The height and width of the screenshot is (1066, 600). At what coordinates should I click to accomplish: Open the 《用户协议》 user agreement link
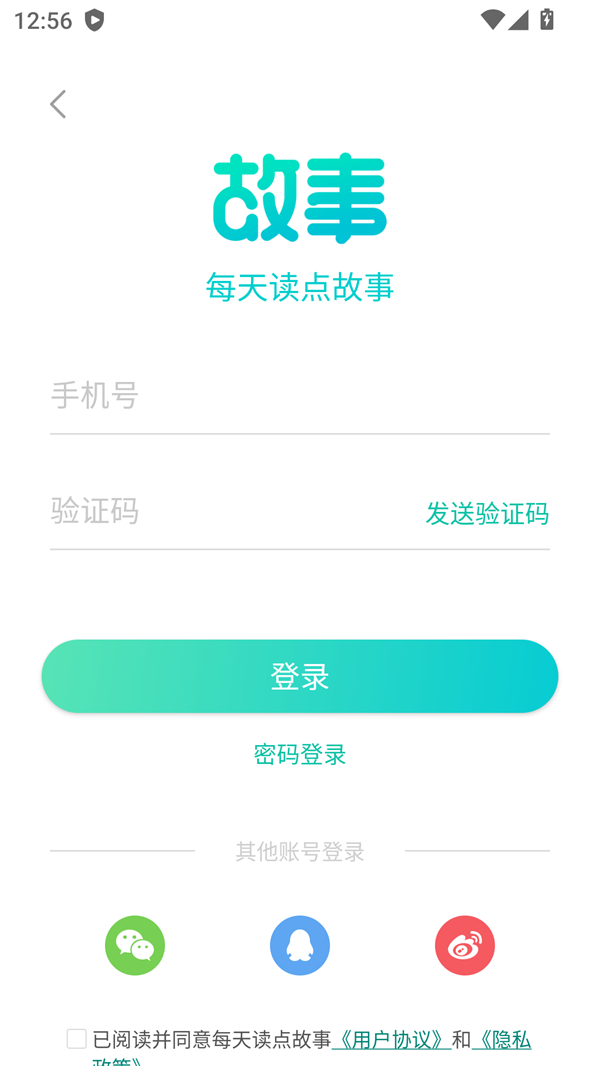point(390,1040)
